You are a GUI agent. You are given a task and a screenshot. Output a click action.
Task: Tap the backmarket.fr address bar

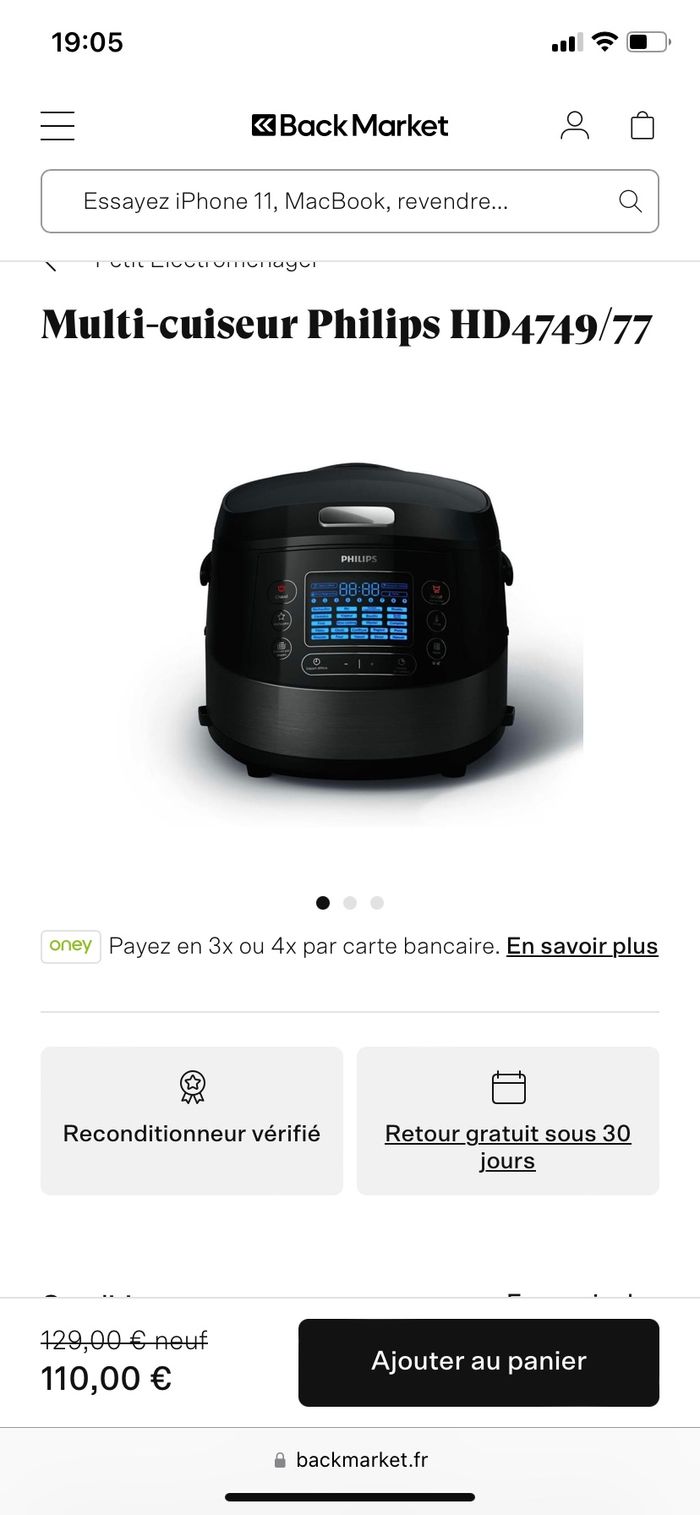pyautogui.click(x=350, y=1460)
